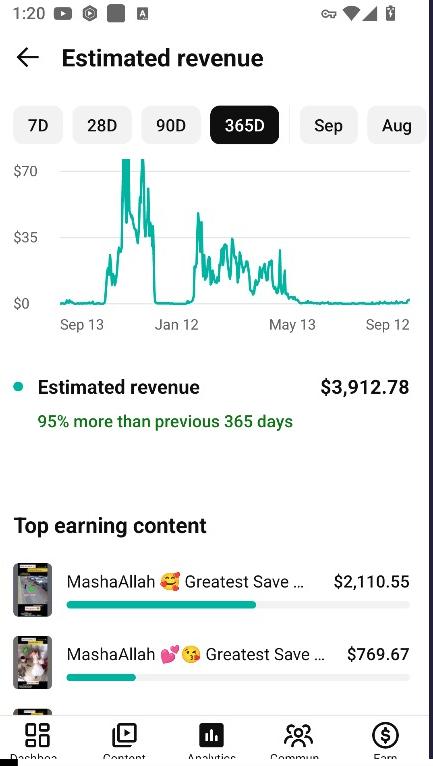Open the Content tab
This screenshot has width=433, height=766.
[124, 741]
